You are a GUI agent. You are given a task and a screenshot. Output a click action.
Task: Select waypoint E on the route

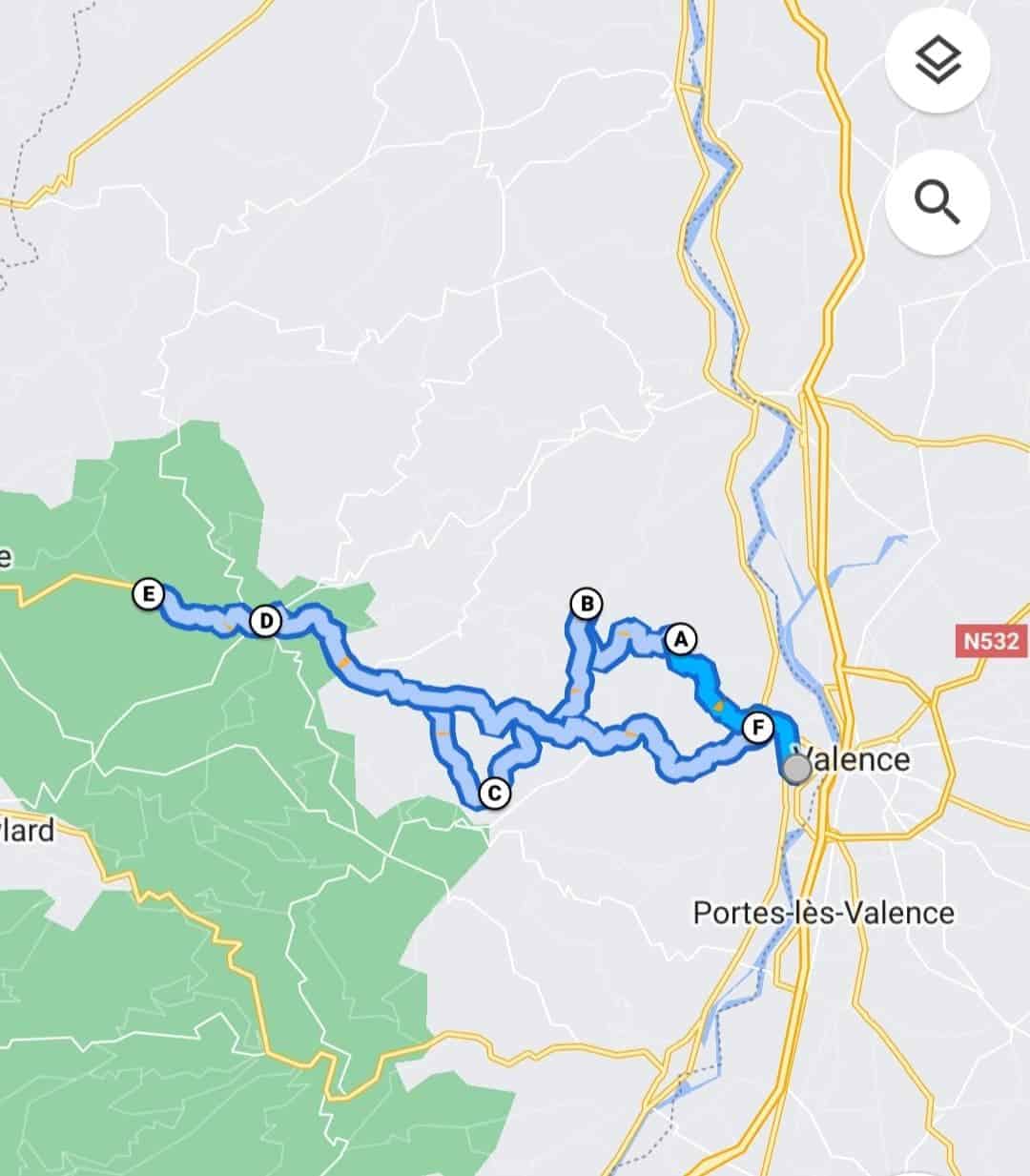pyautogui.click(x=148, y=593)
